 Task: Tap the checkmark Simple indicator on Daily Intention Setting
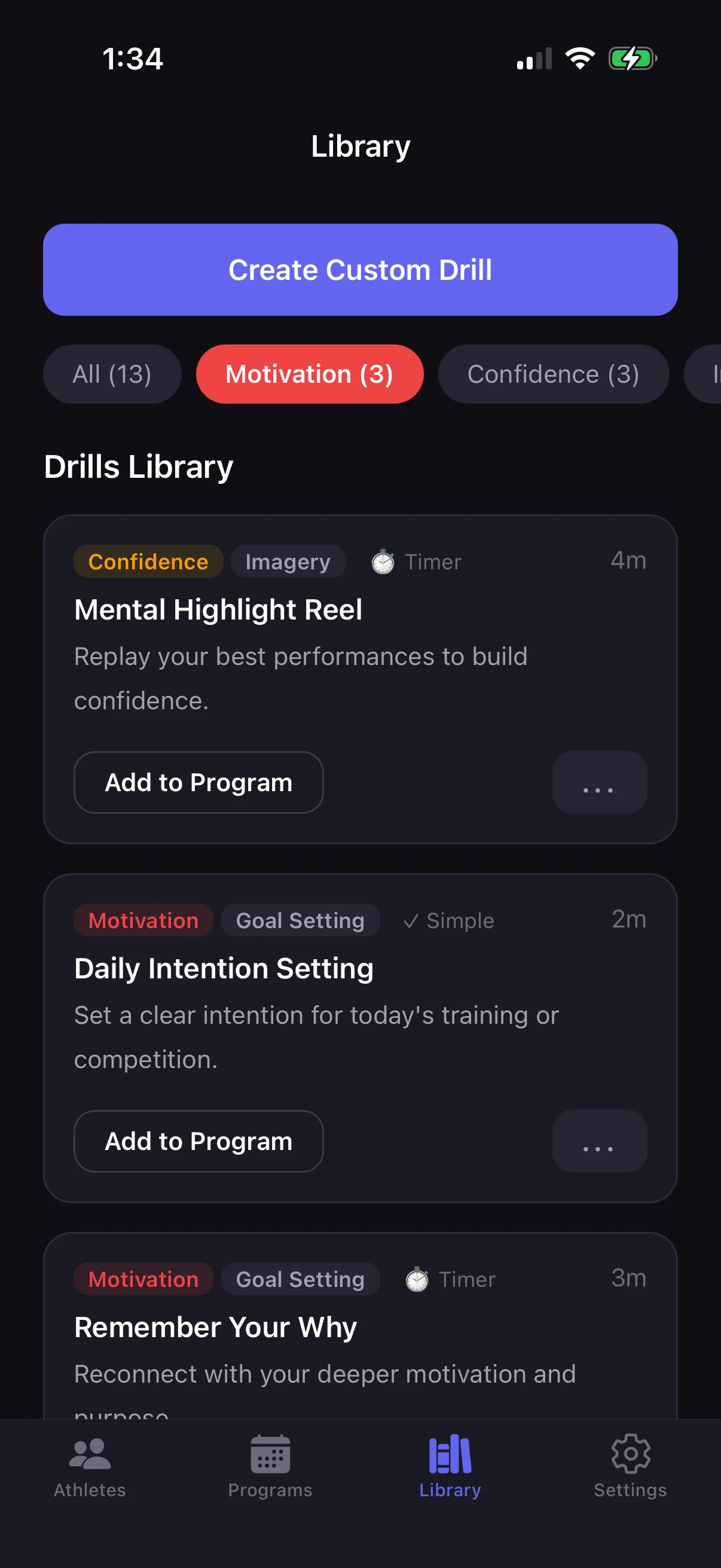click(x=413, y=920)
